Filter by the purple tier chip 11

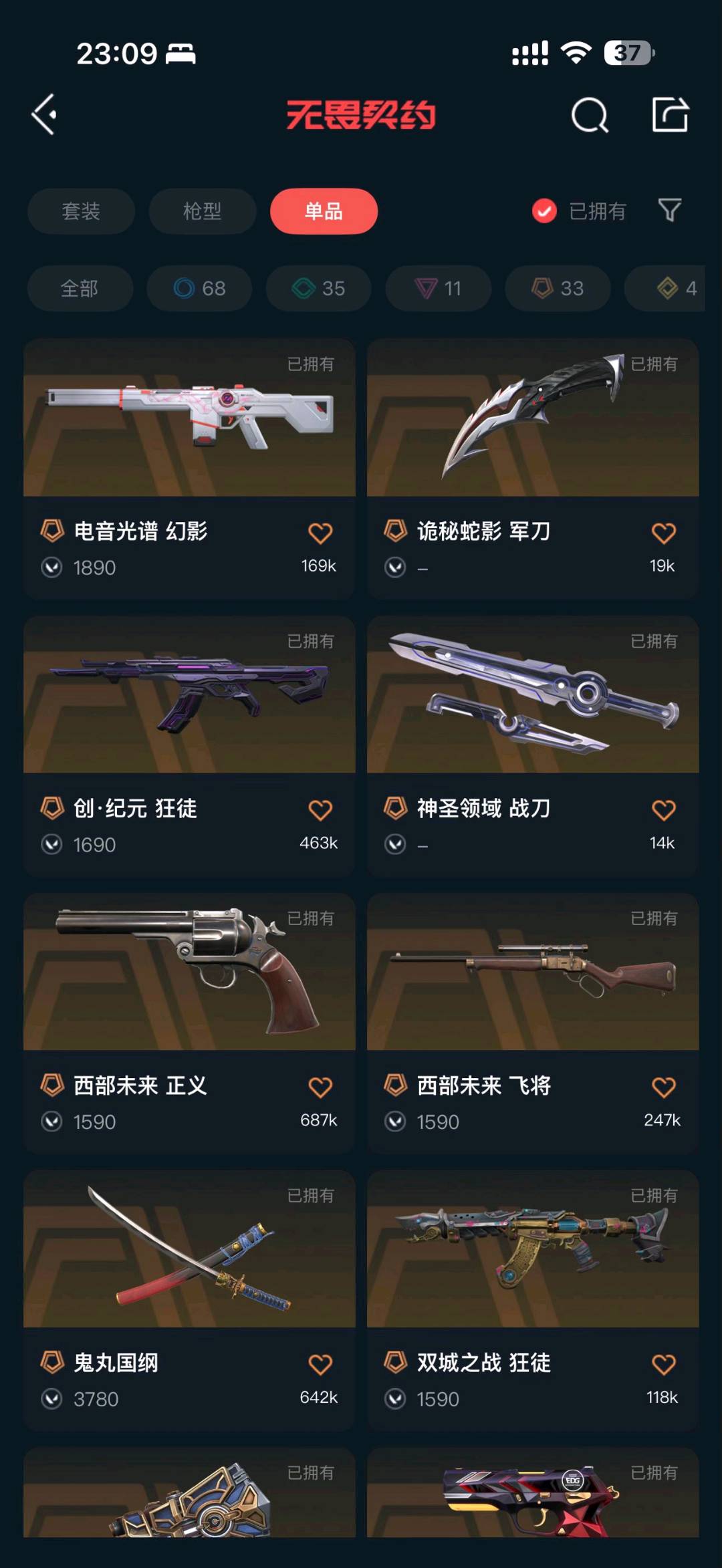coord(438,289)
